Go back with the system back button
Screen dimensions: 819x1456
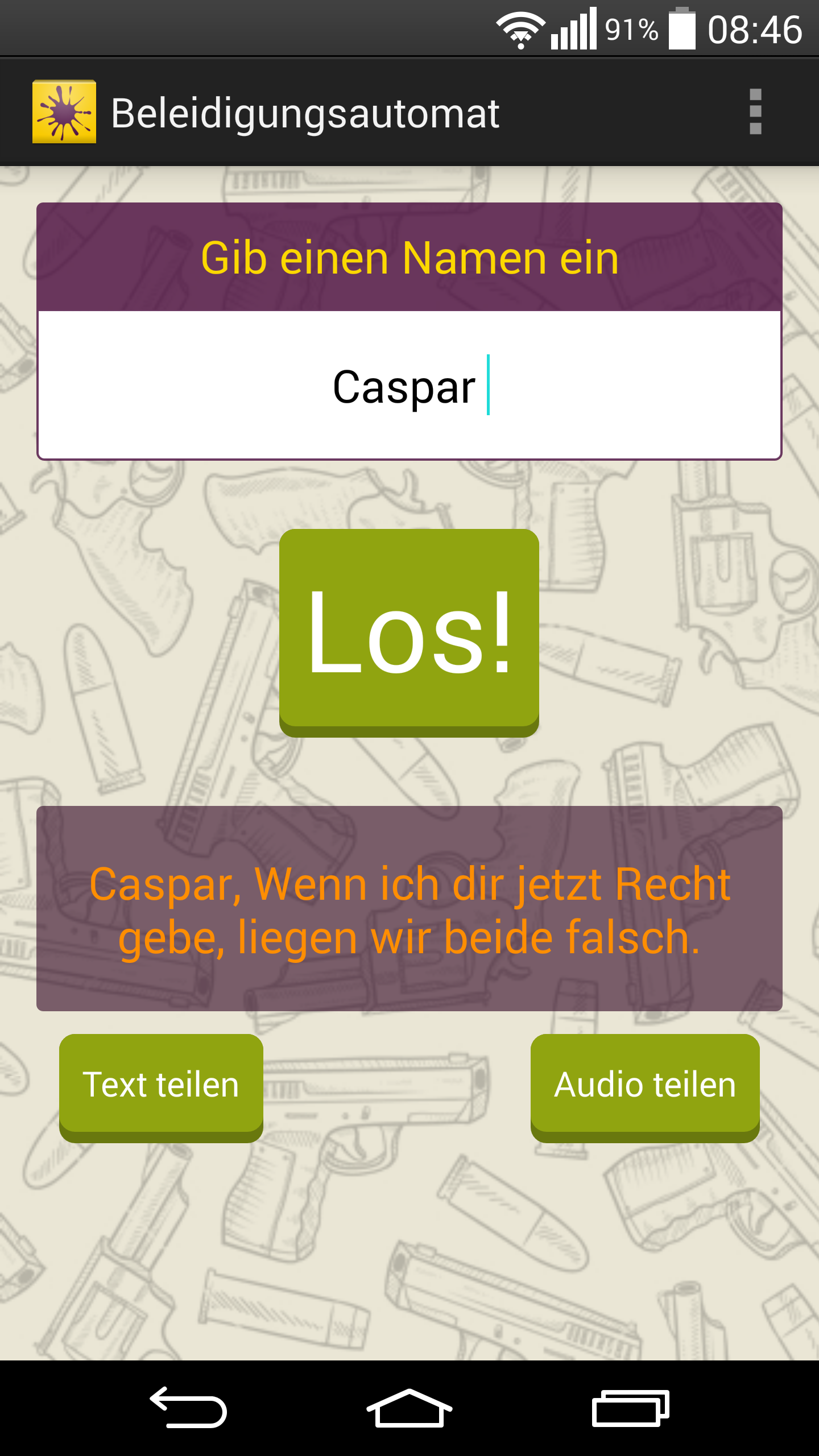pyautogui.click(x=188, y=1407)
